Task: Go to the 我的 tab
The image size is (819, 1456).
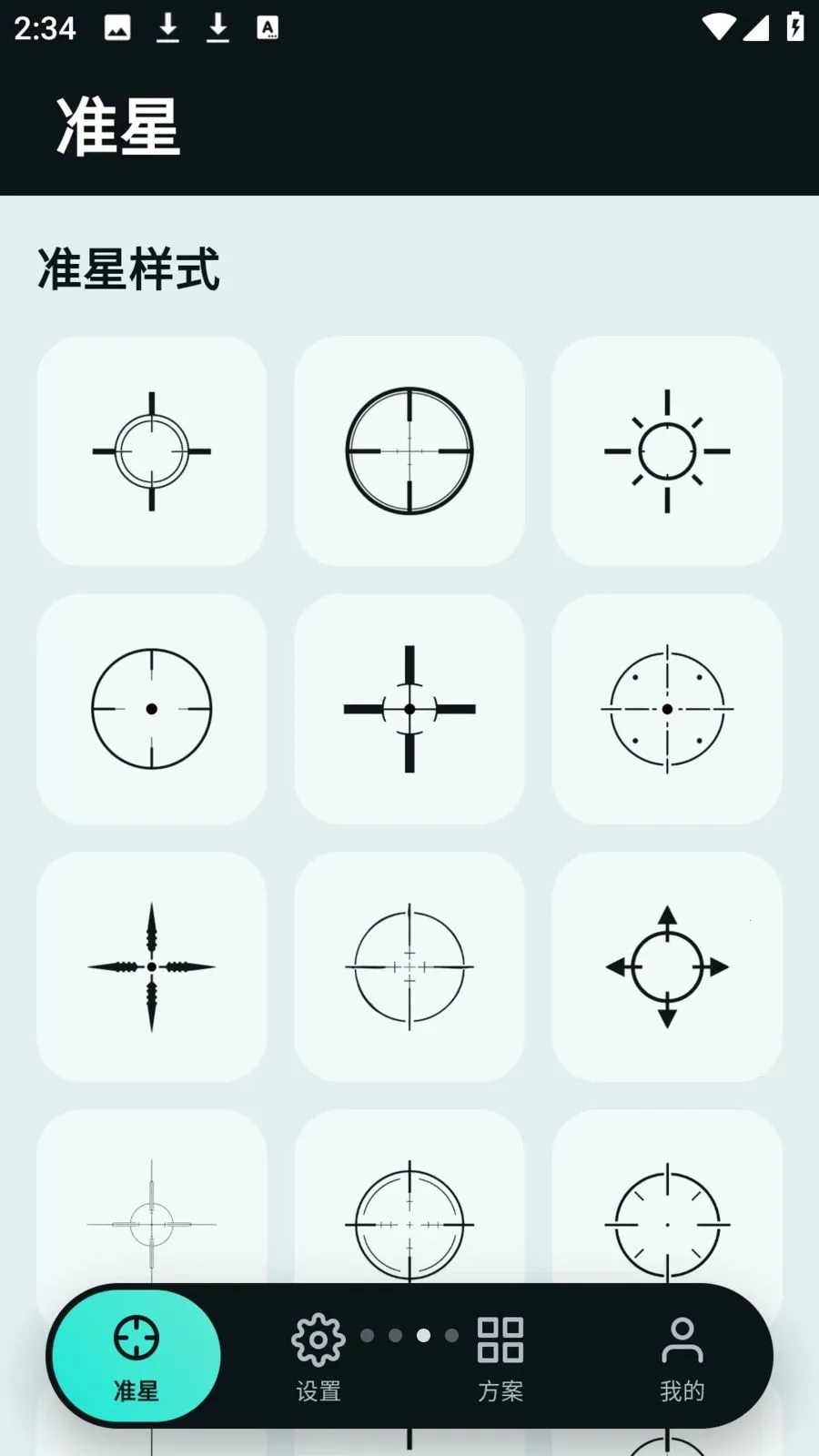Action: coord(682,1356)
